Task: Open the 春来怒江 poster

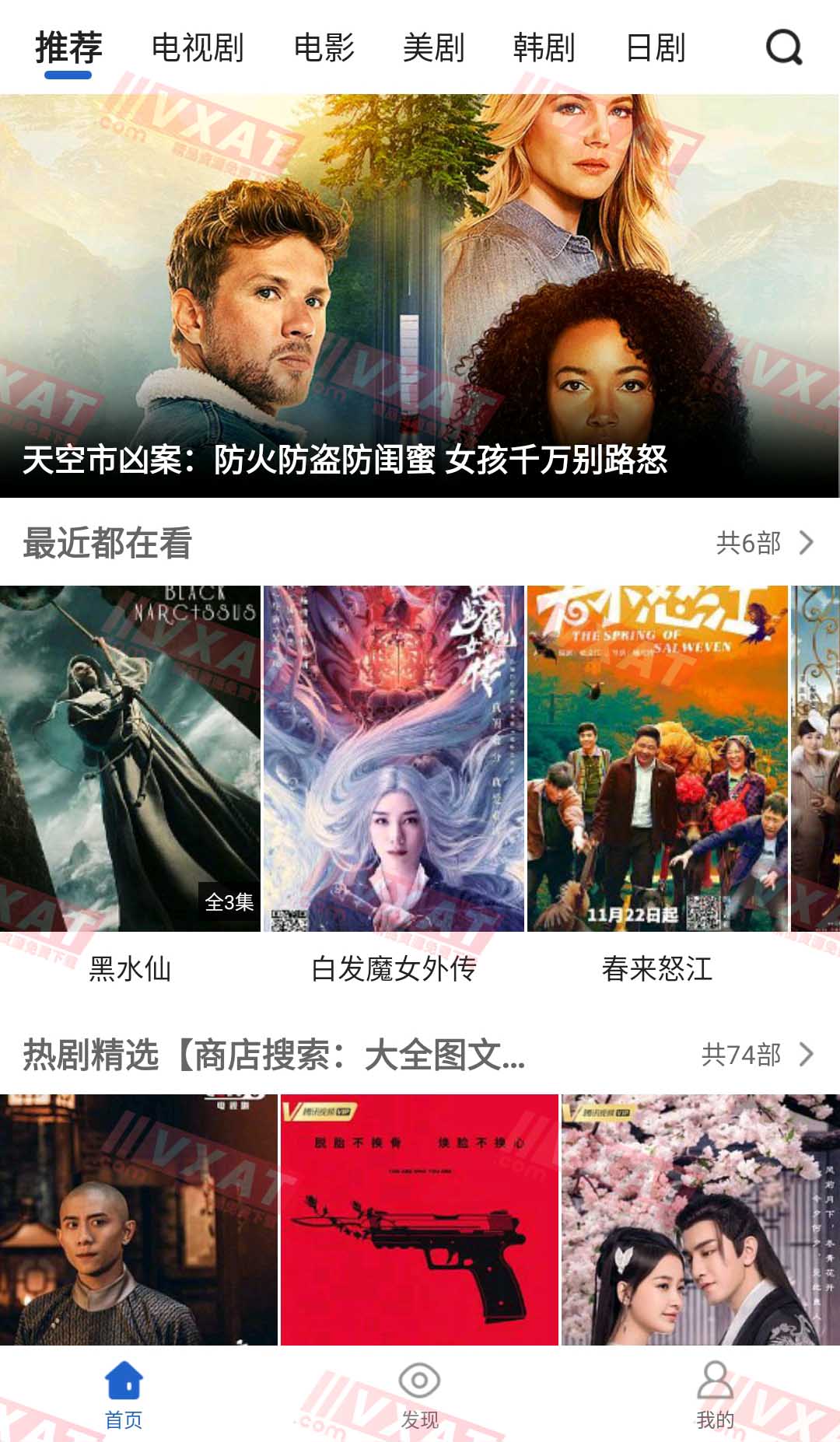Action: pos(657,758)
